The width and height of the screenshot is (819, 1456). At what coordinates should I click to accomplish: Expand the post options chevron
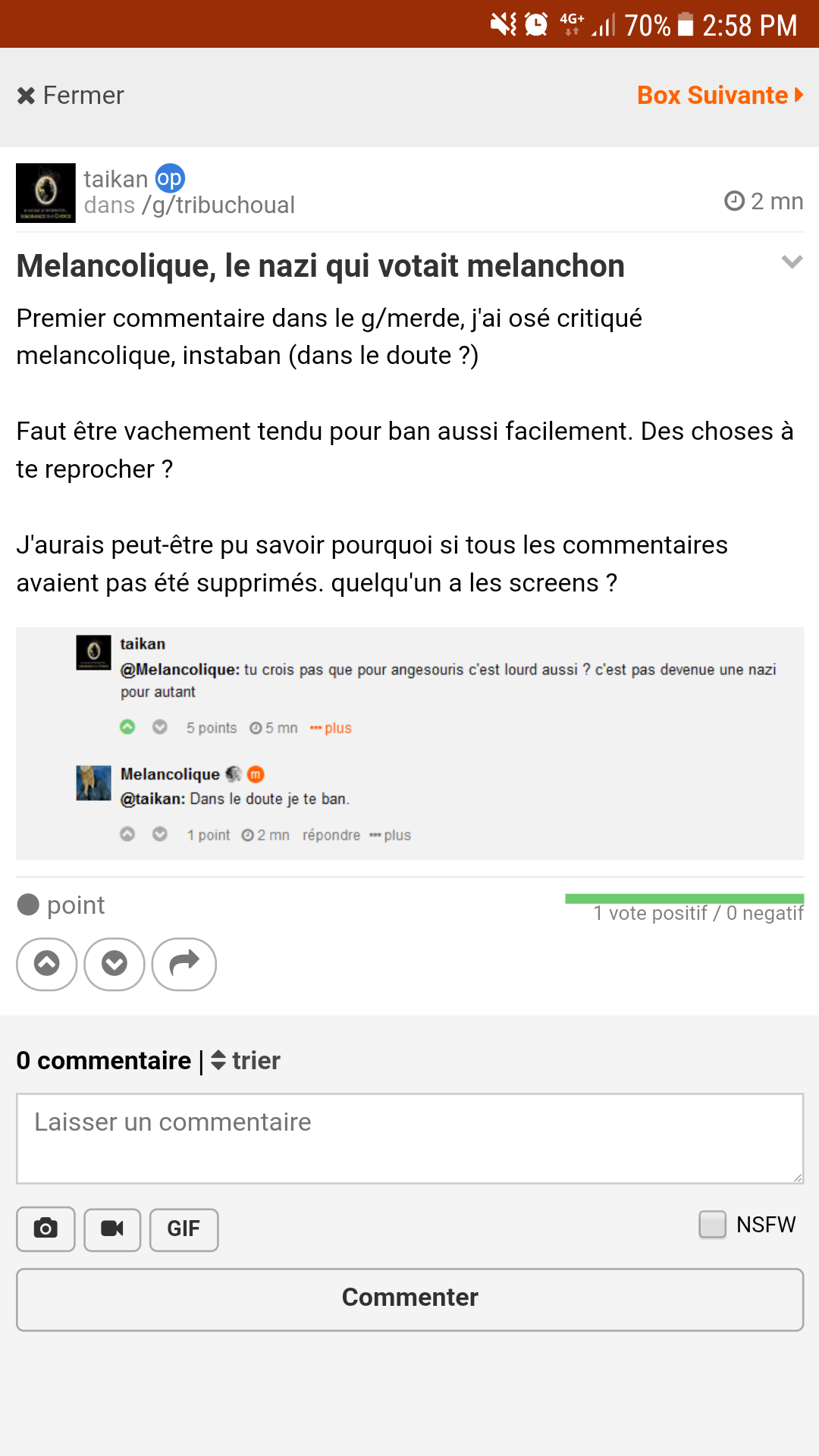coord(792,262)
